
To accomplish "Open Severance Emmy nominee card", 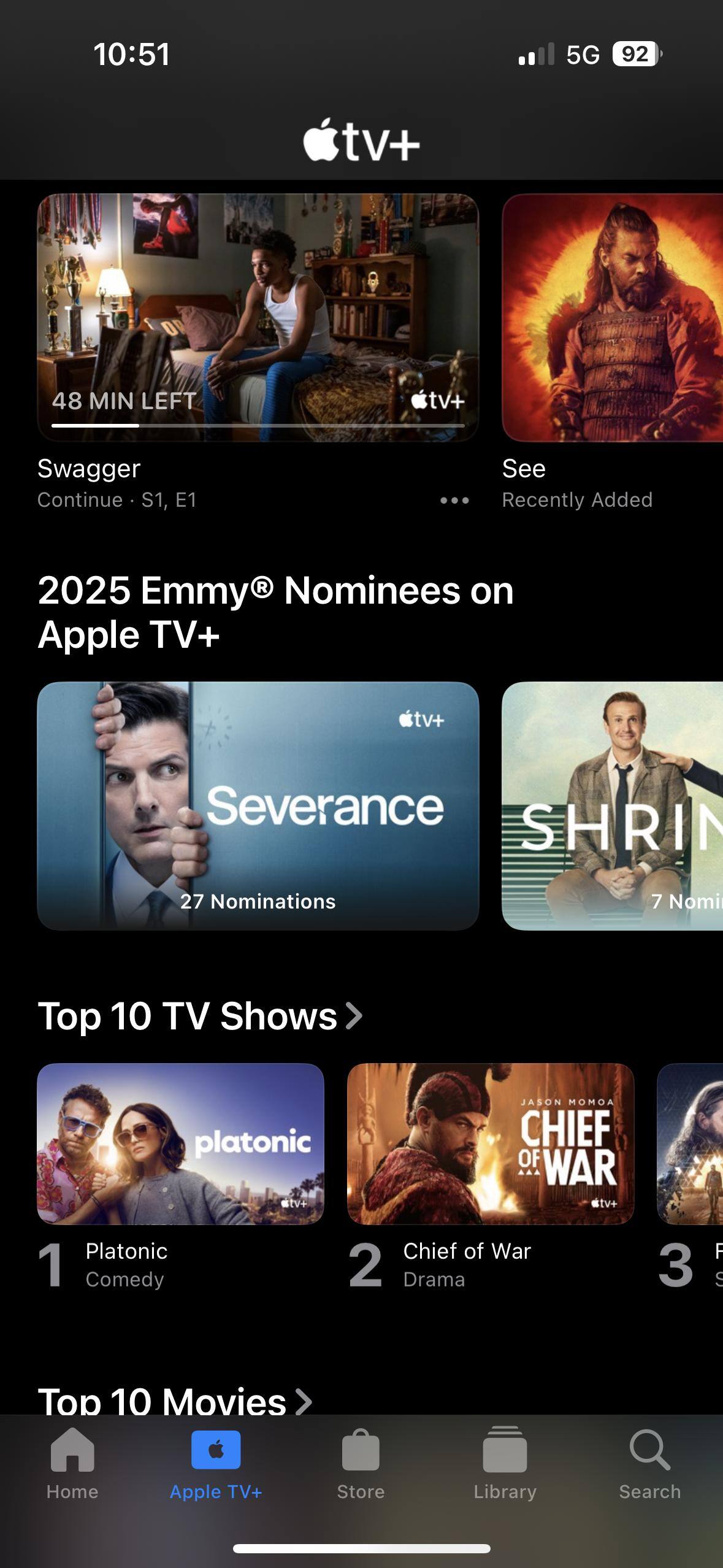I will coord(258,805).
